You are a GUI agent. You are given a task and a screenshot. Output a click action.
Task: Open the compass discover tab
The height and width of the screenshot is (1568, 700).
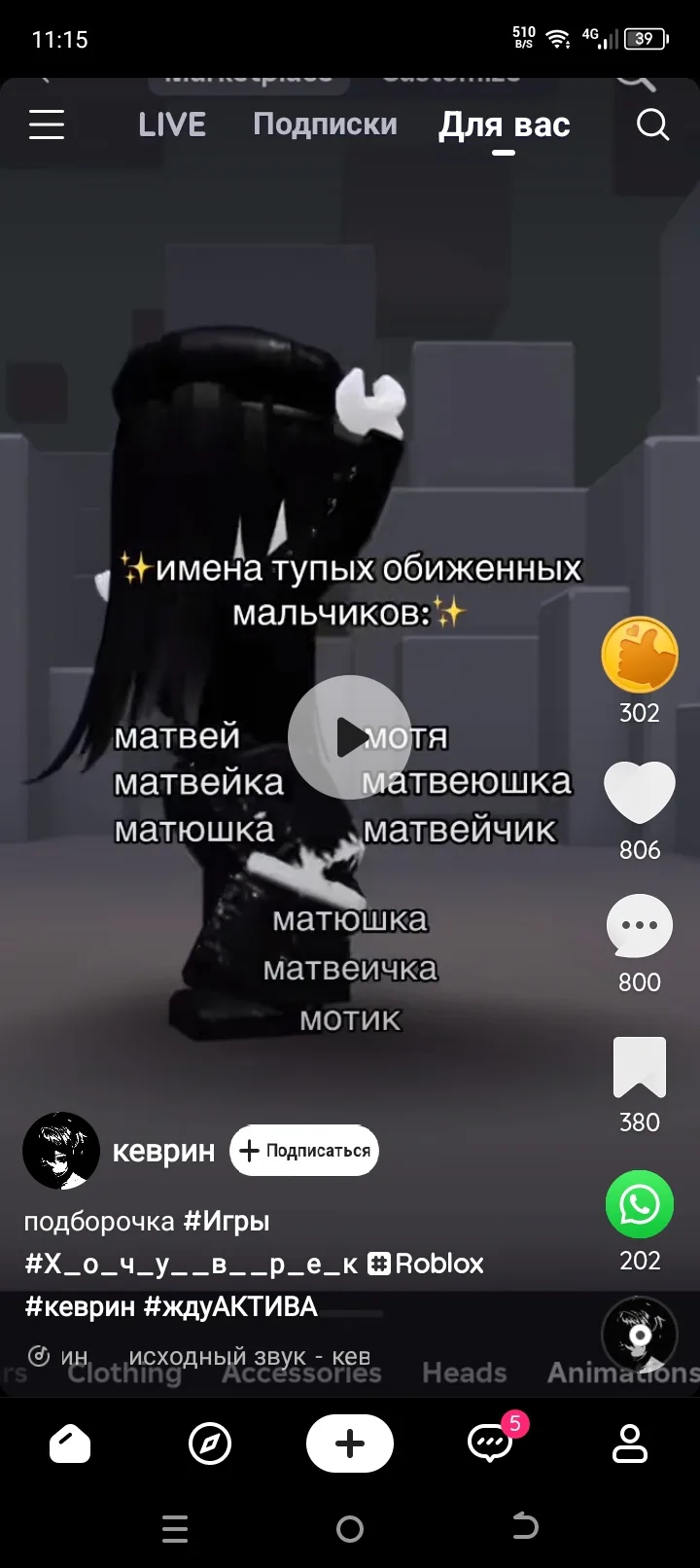(x=210, y=1444)
